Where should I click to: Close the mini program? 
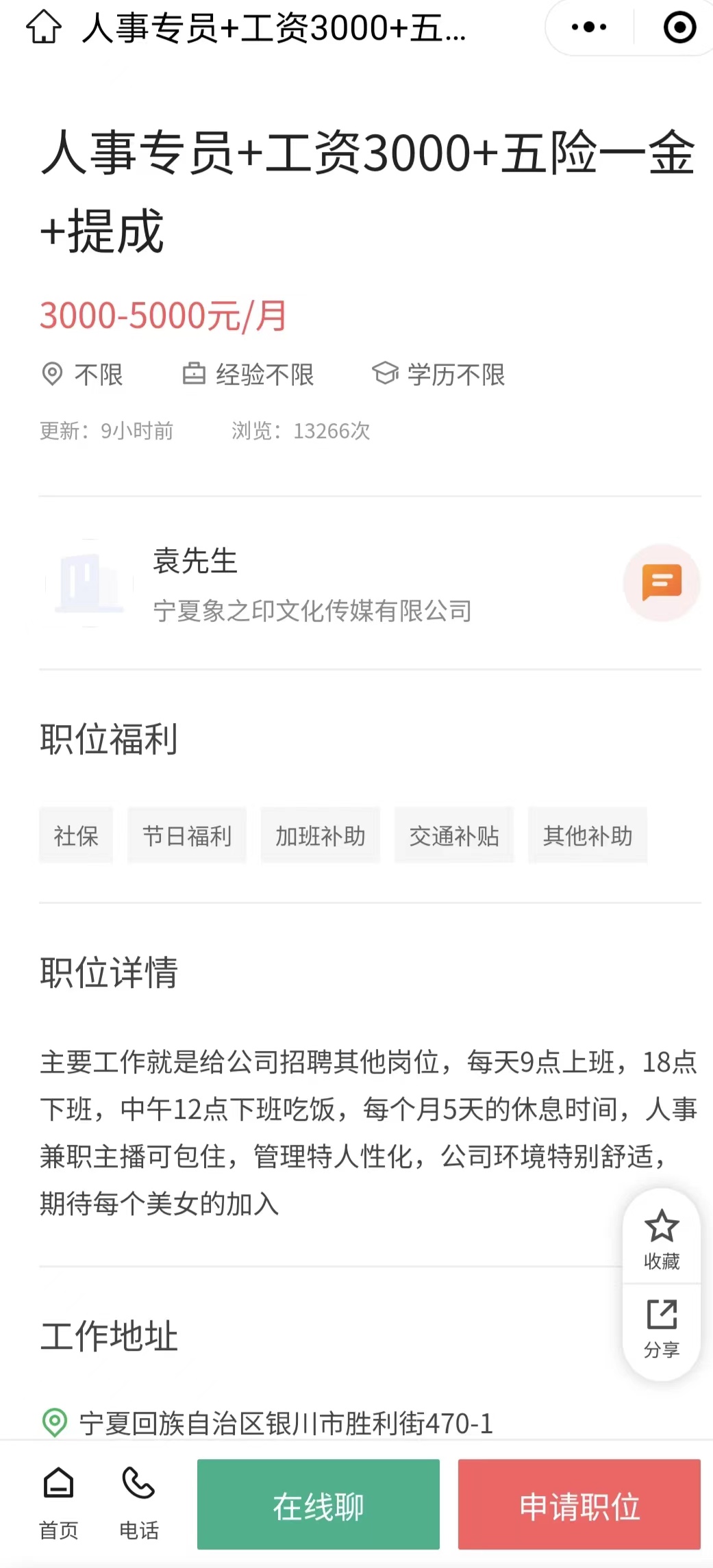(x=679, y=27)
